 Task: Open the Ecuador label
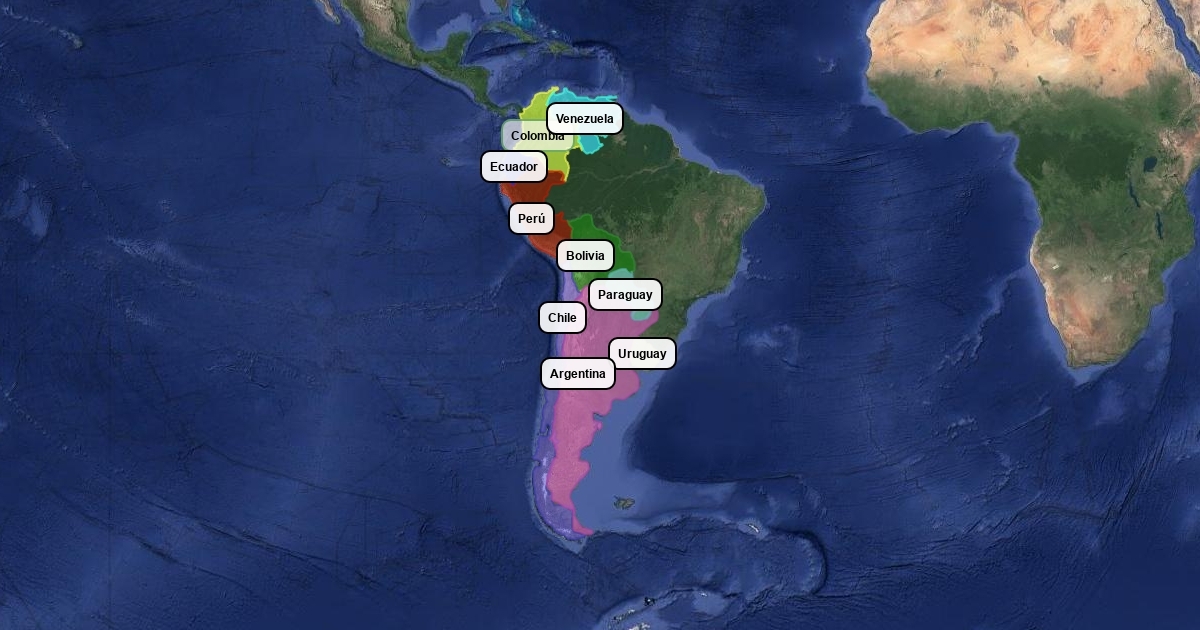pos(514,167)
